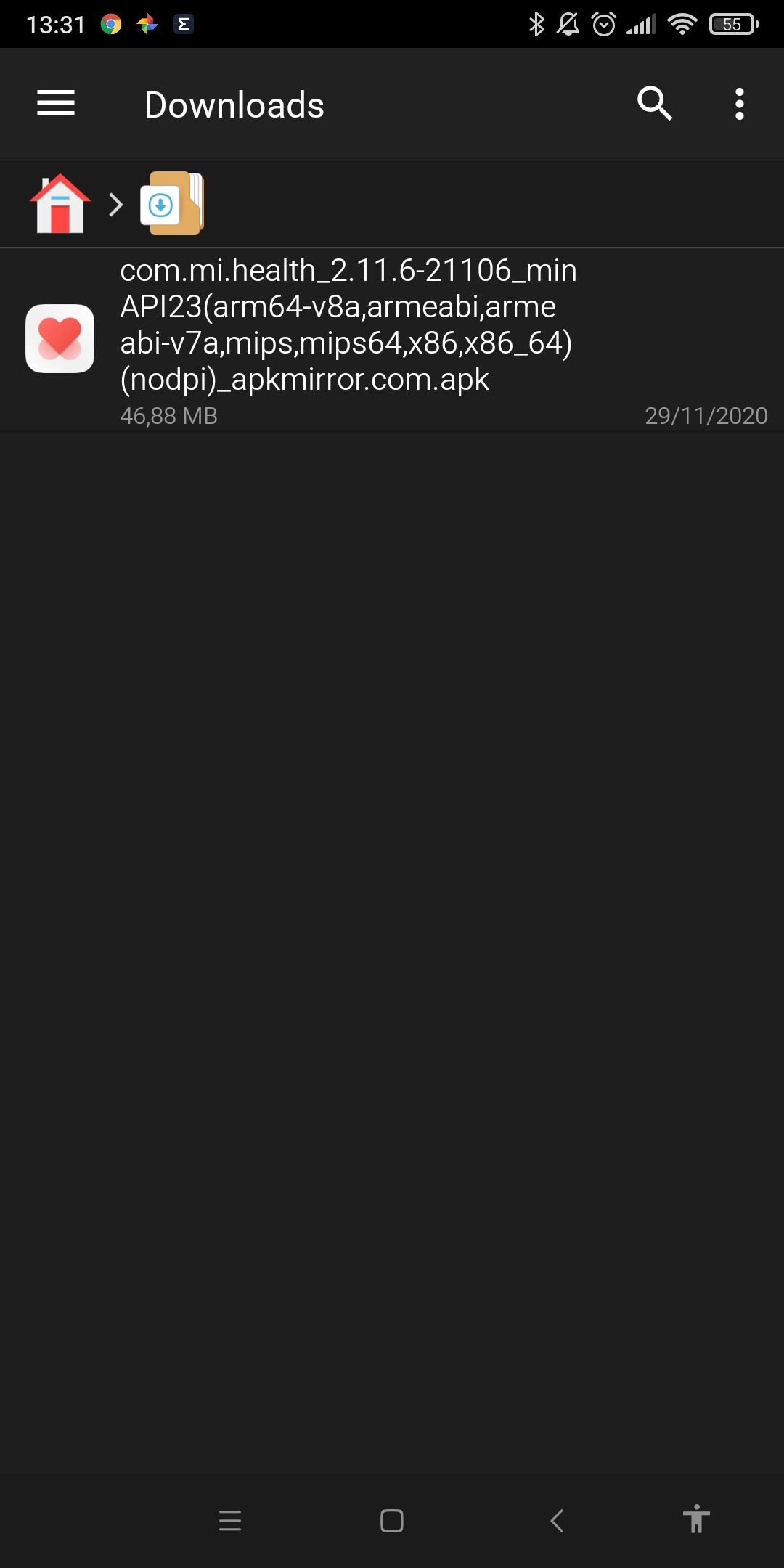784x1568 pixels.
Task: Tap the Downloads folder breadcrumb icon
Action: [x=172, y=204]
